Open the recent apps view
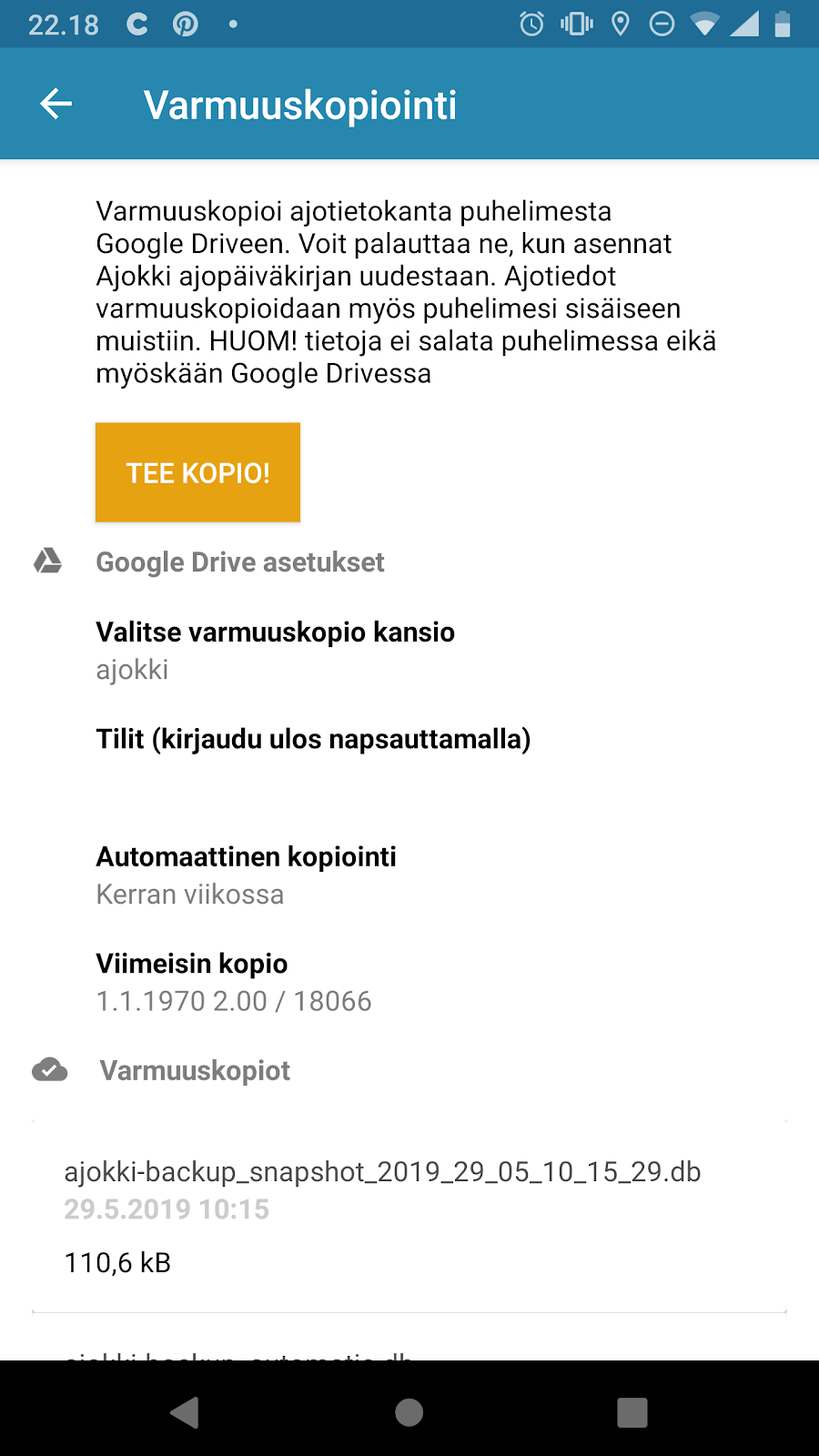The height and width of the screenshot is (1456, 819). coord(632,1412)
